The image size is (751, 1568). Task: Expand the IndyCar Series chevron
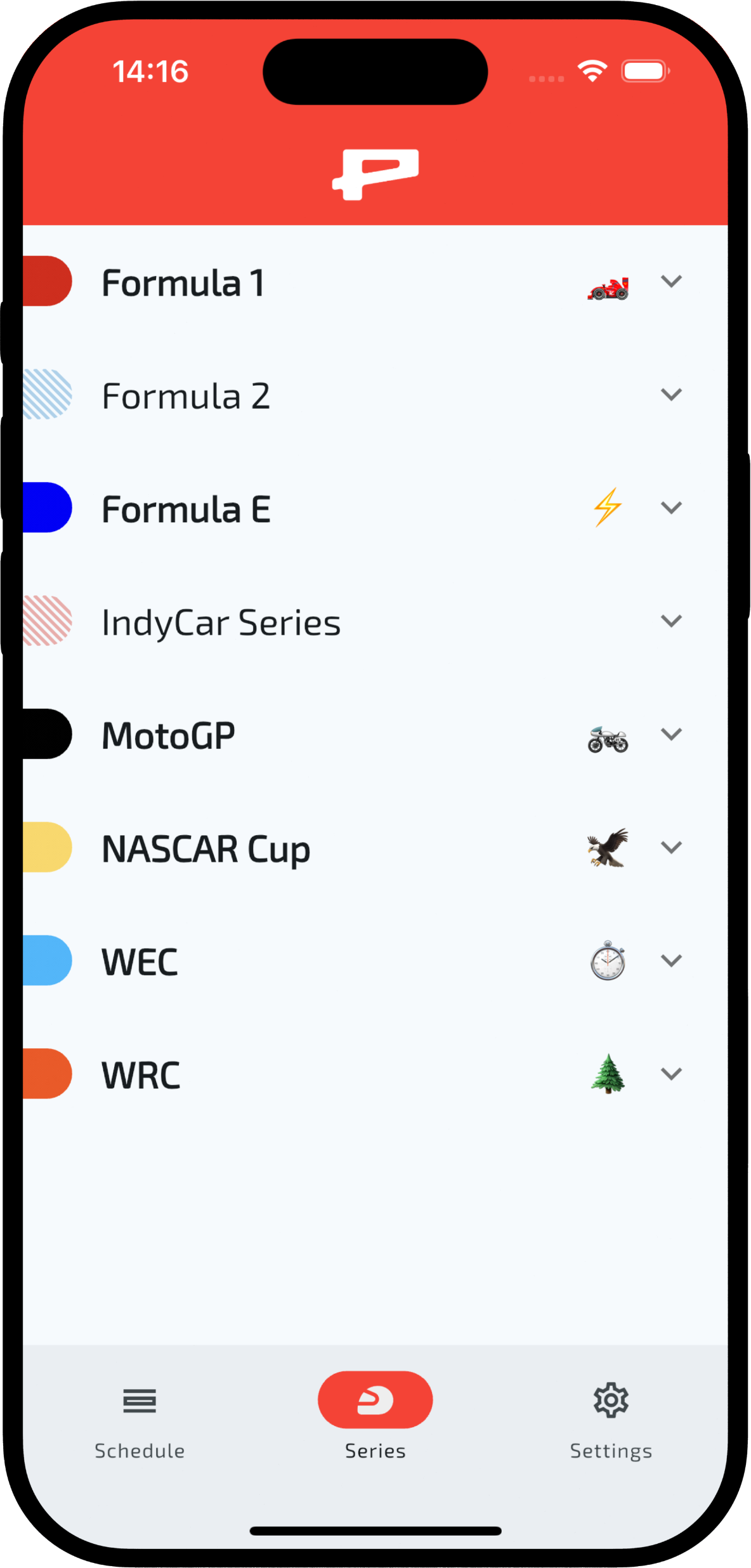coord(671,621)
